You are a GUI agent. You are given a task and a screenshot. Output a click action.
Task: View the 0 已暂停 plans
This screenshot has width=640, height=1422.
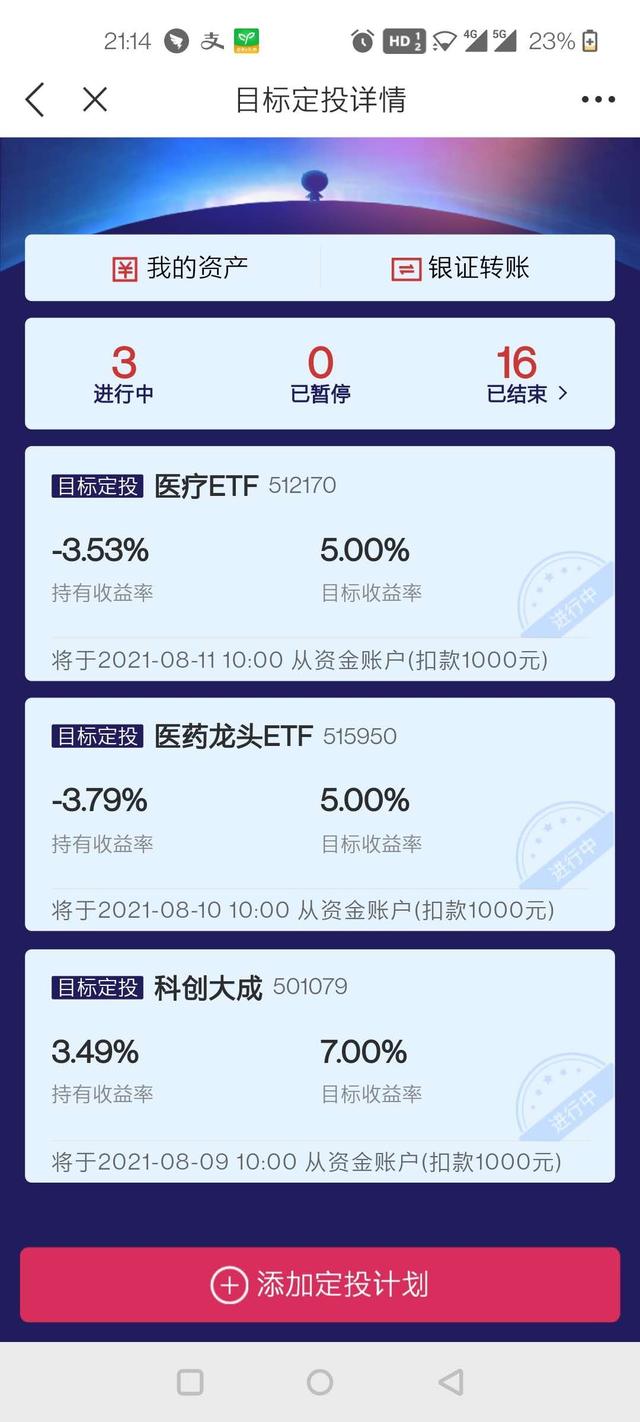pos(320,374)
